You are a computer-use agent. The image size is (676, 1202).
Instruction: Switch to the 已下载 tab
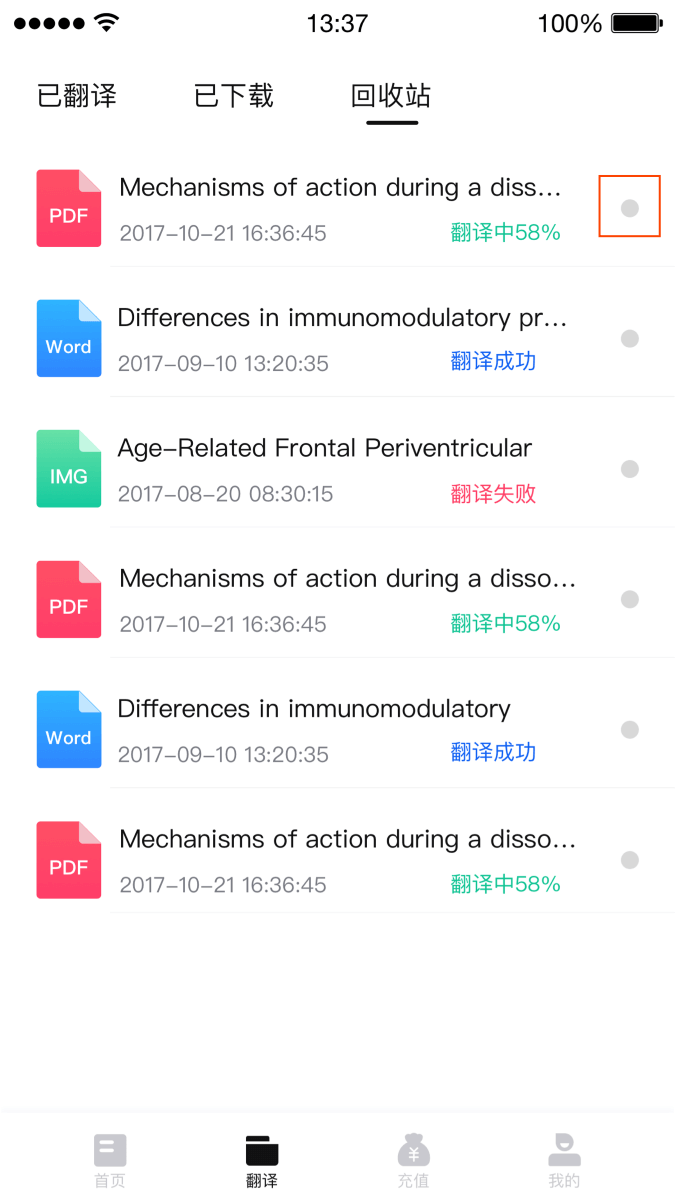(x=234, y=96)
